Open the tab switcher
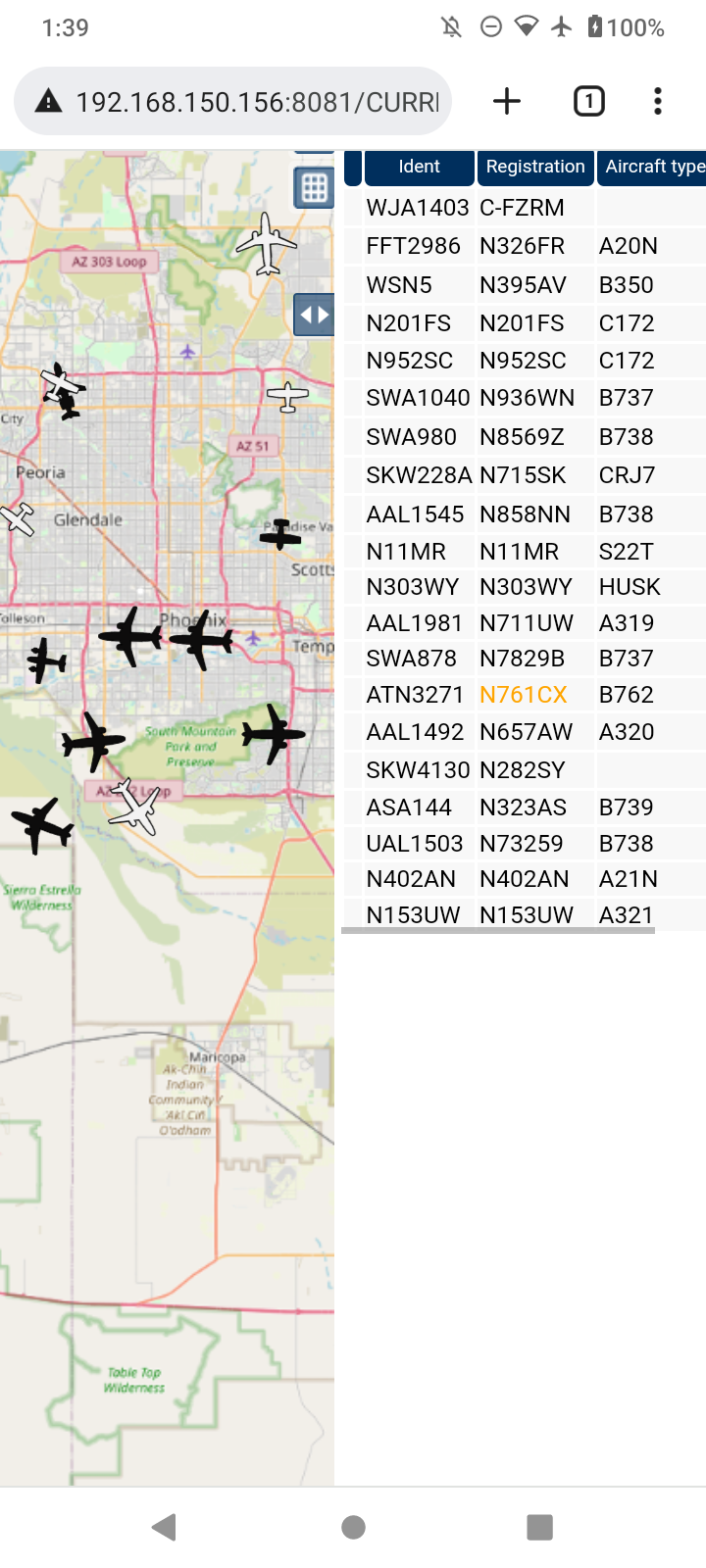Image resolution: width=706 pixels, height=1568 pixels. coord(588,101)
